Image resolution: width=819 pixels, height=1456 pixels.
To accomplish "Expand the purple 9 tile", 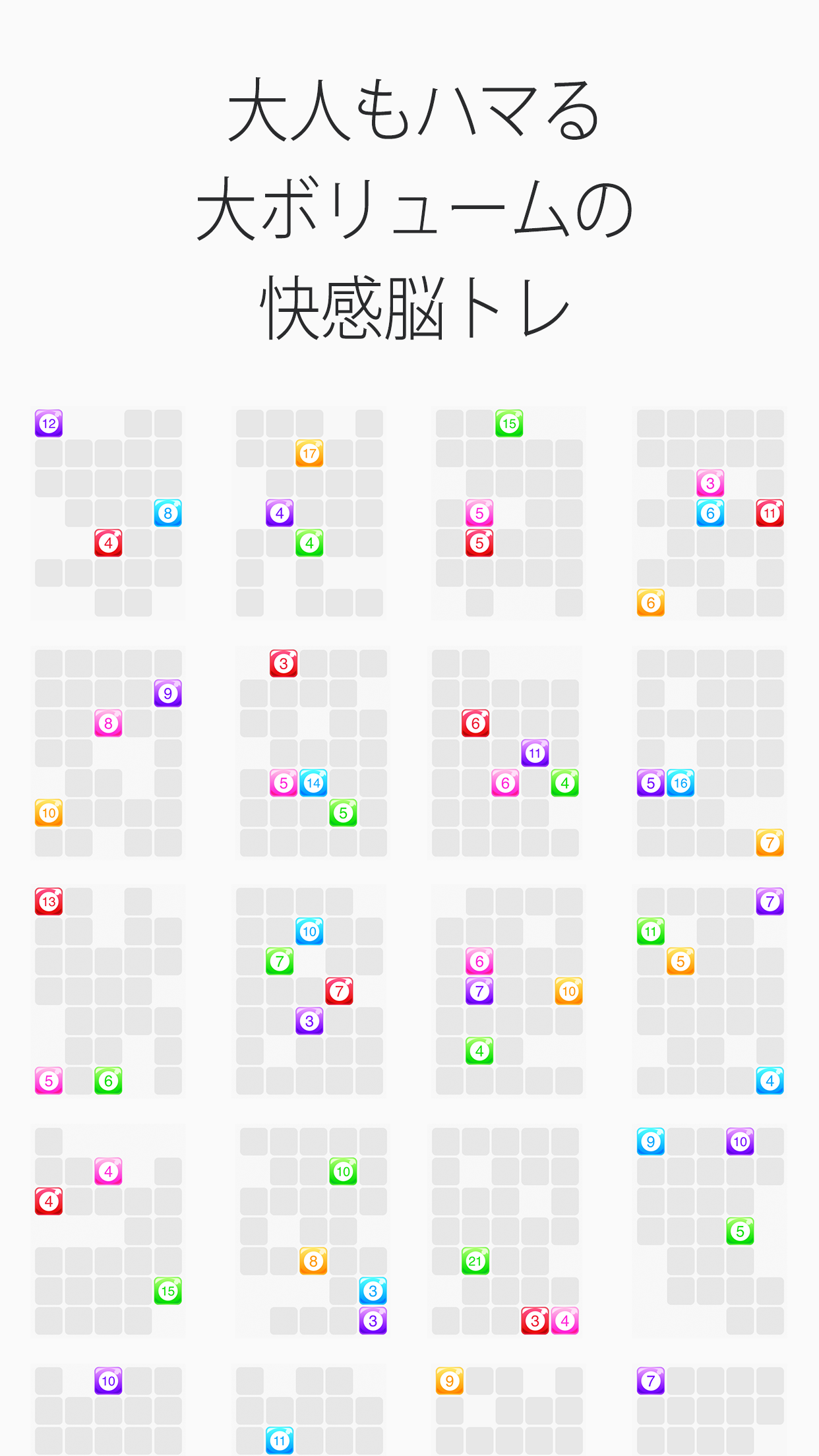I will [168, 693].
